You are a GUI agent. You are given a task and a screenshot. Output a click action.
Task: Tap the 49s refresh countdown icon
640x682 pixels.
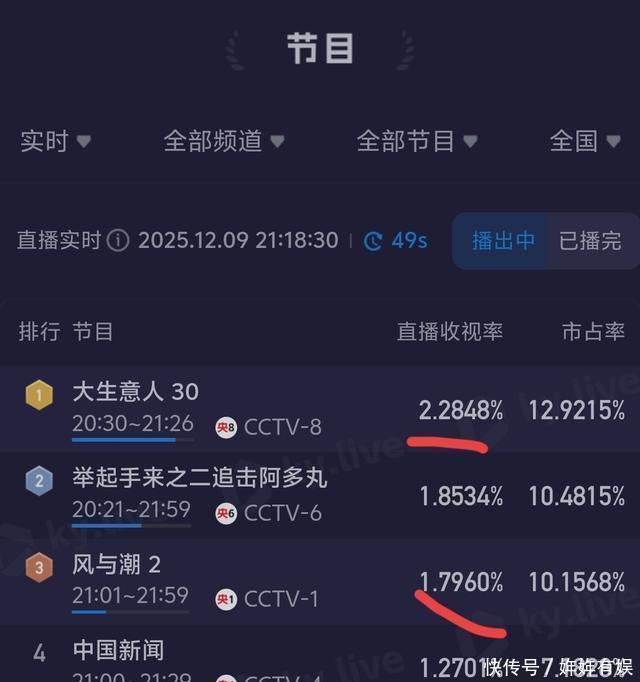coord(374,241)
